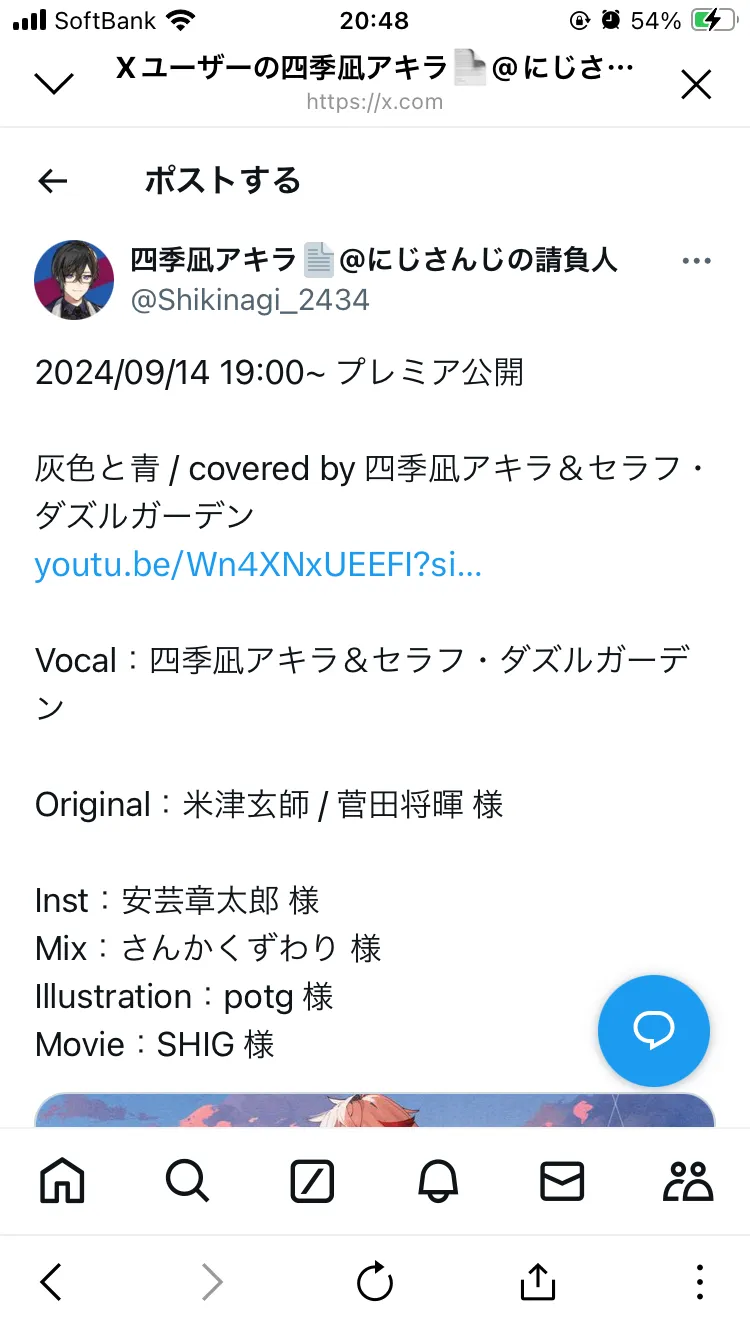
Task: Go back a page in the browser toolbar
Action: [51, 1282]
